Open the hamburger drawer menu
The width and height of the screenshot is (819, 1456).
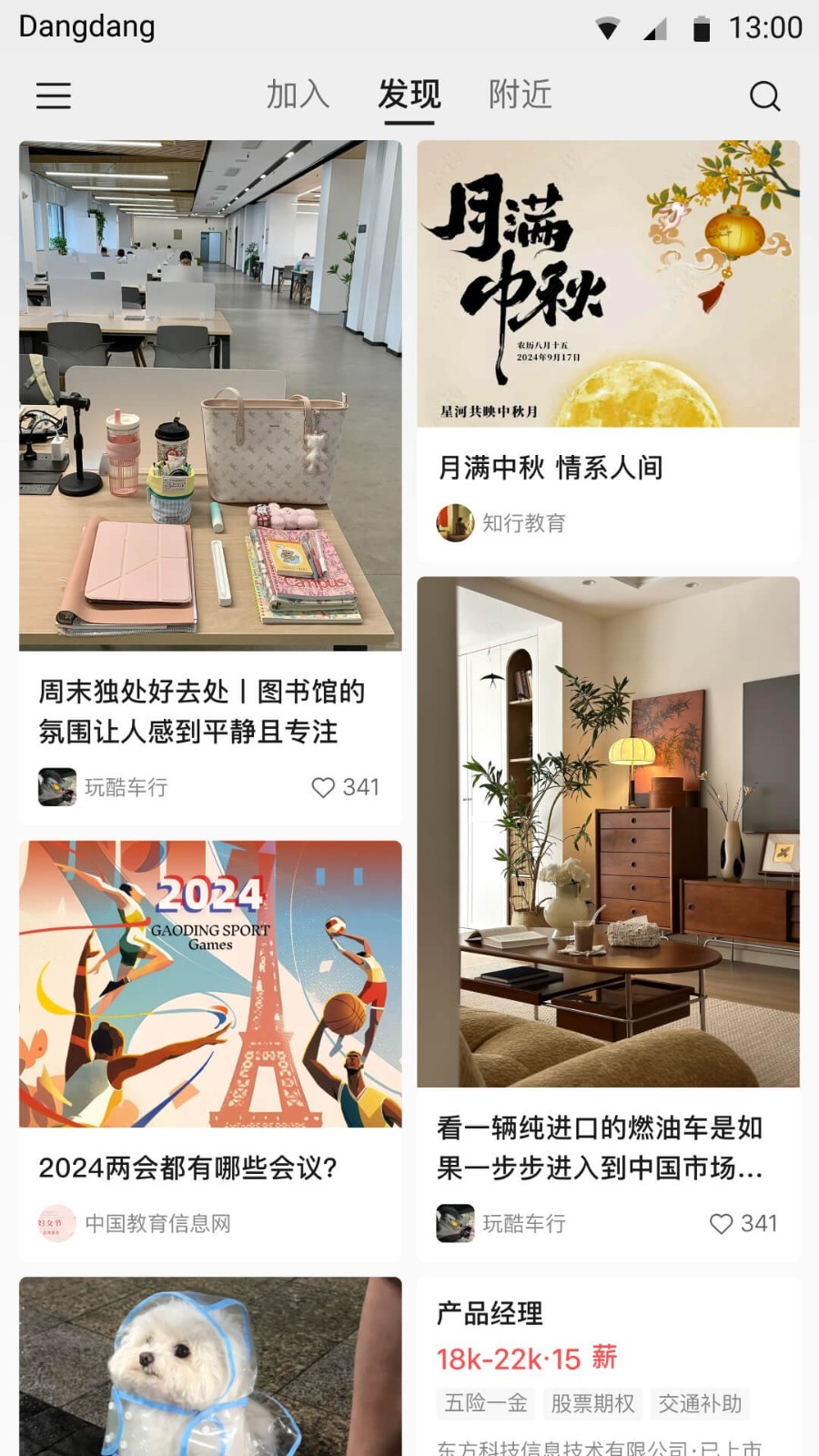[54, 96]
